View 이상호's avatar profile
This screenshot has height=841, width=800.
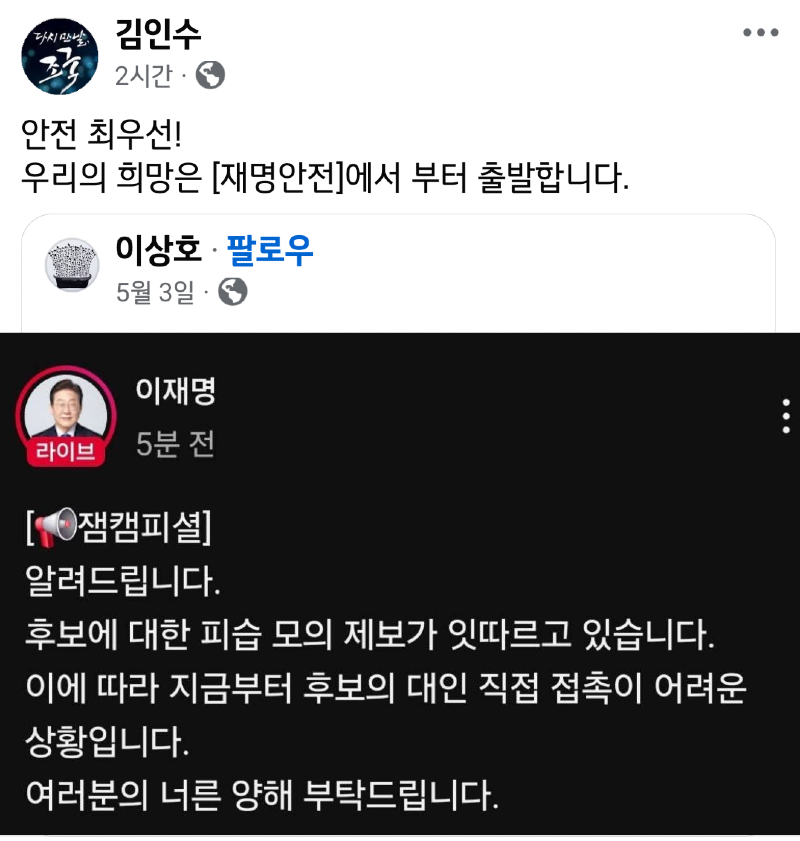[x=72, y=265]
